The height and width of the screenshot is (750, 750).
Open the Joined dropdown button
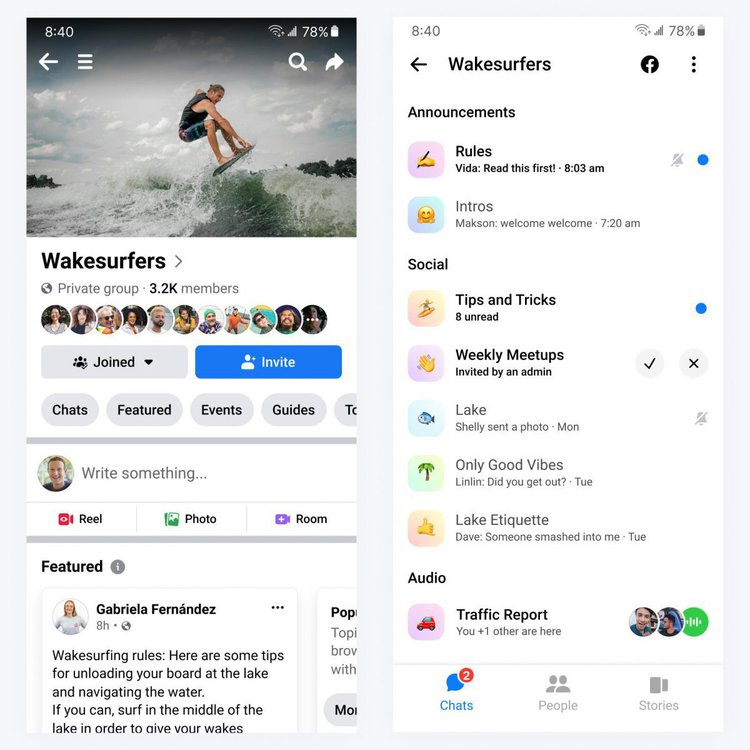[114, 362]
